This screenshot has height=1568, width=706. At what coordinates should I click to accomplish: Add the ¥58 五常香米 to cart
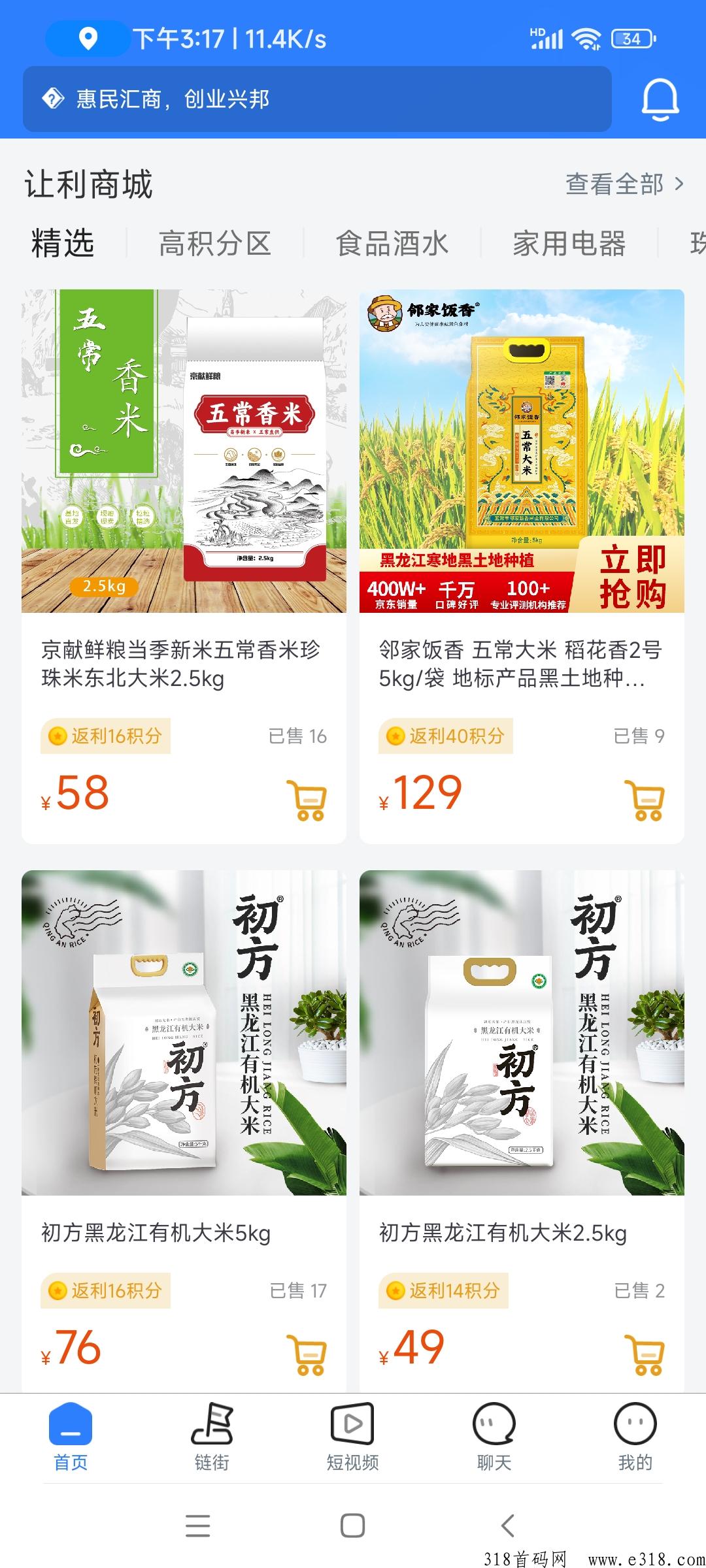(x=307, y=800)
